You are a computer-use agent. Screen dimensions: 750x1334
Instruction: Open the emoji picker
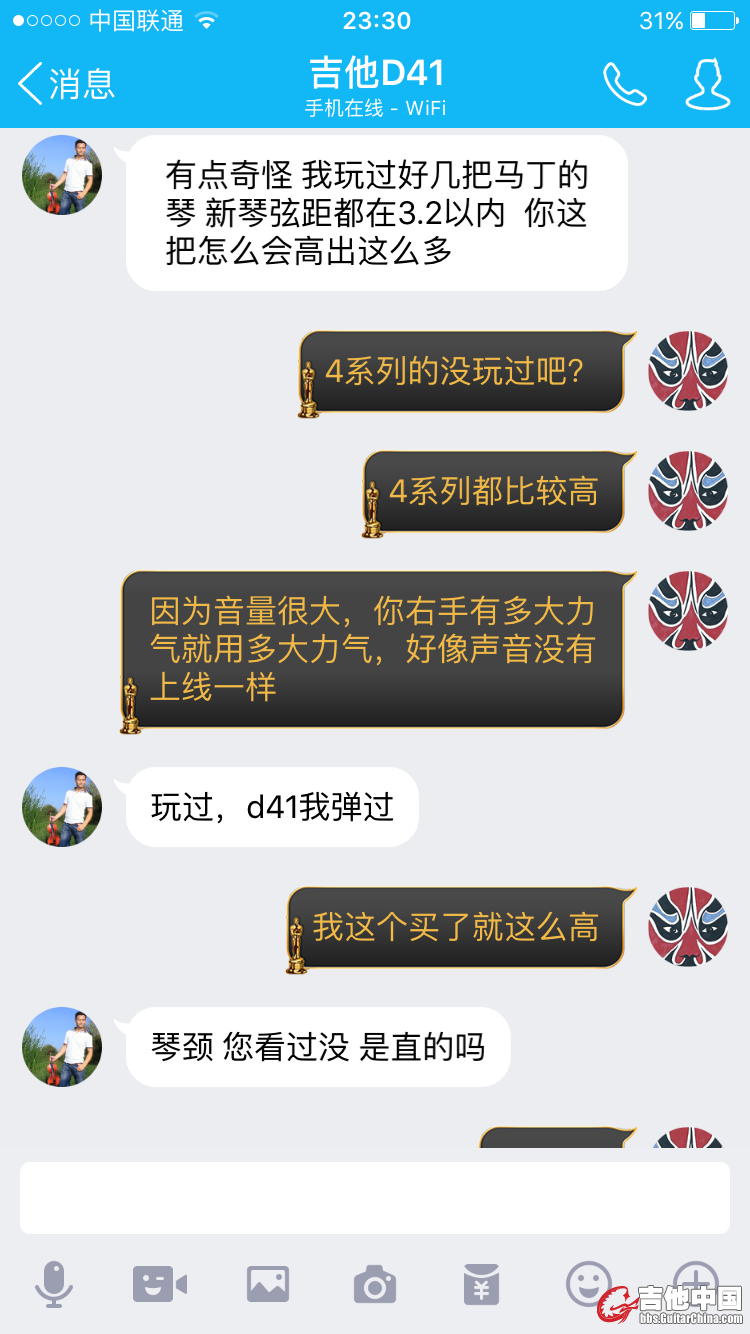[x=588, y=1281]
